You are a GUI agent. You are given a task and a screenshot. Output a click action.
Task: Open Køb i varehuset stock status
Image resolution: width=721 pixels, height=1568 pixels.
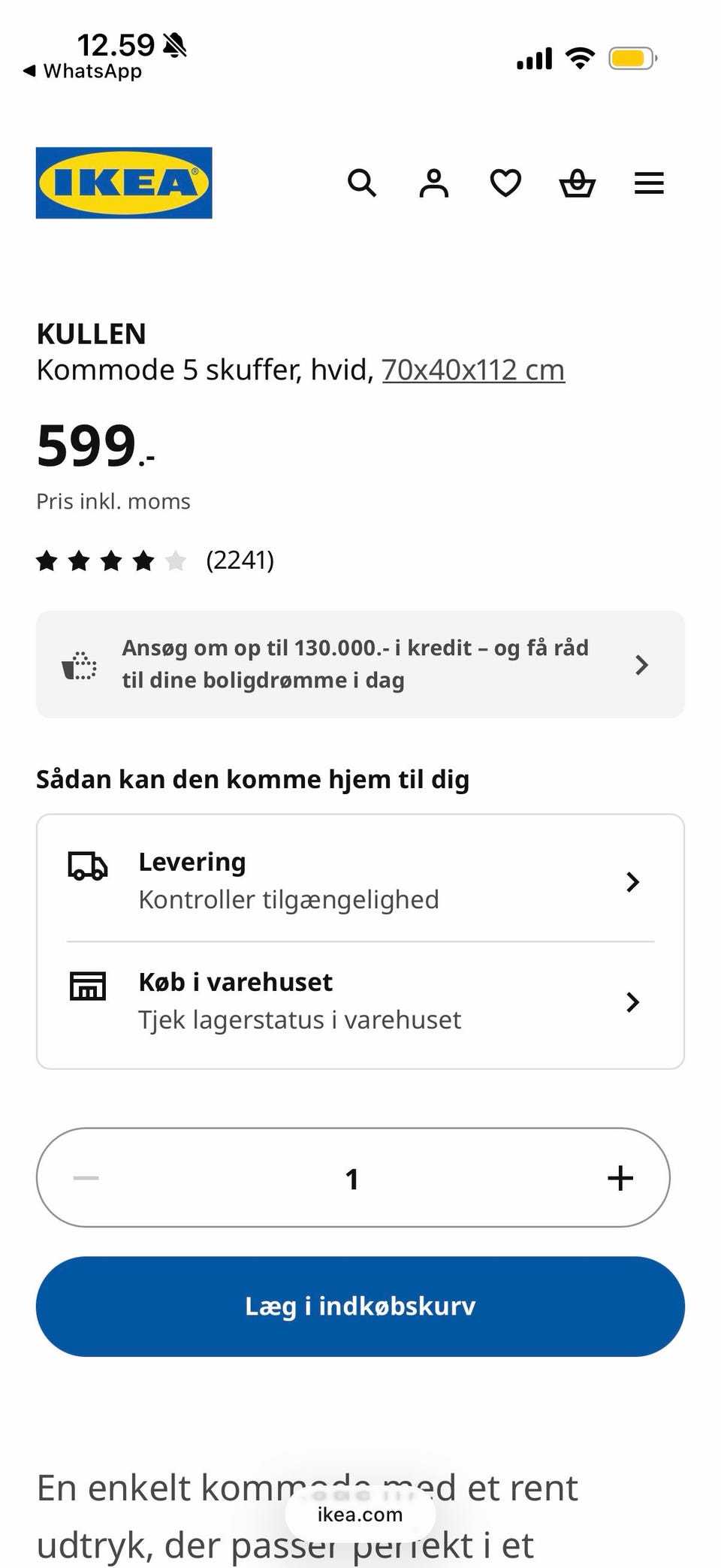360,1001
